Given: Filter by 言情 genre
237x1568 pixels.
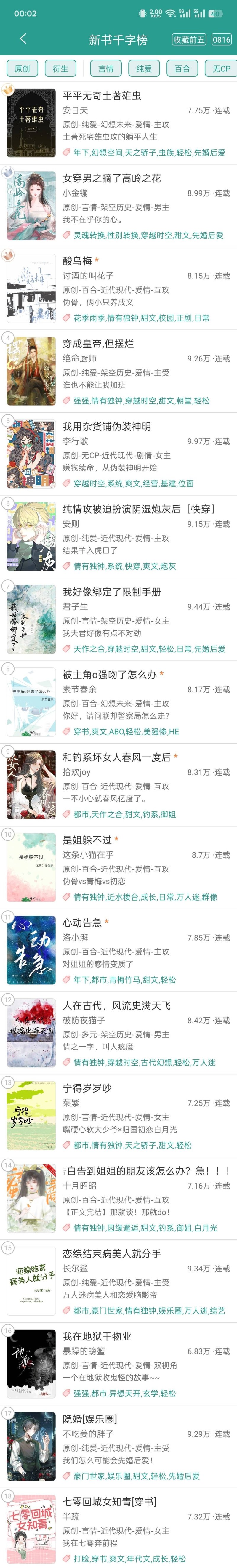Looking at the screenshot, I should click(105, 68).
